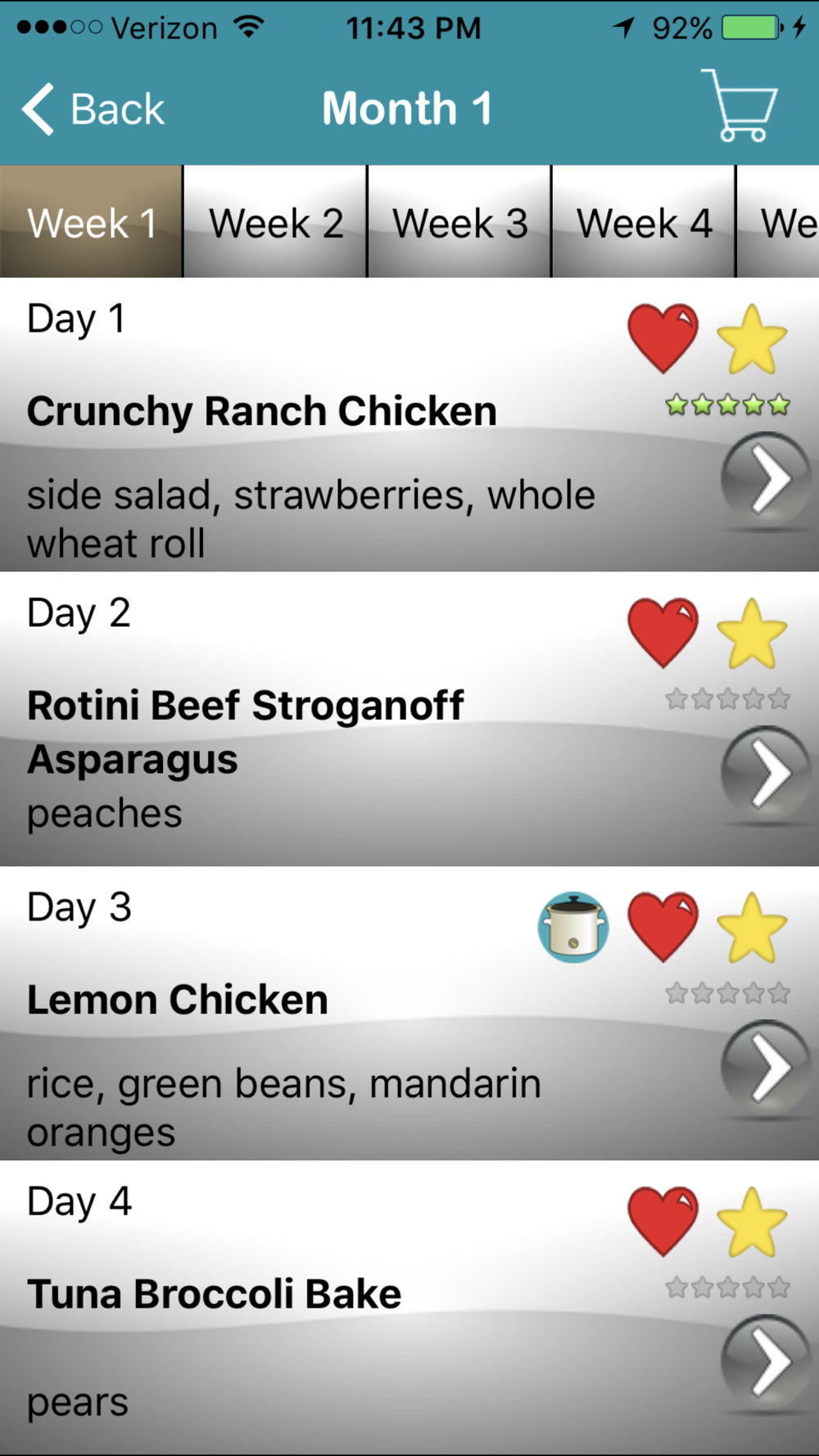Open Crunchy Ranch Chicken recipe arrow
The image size is (819, 1456).
coord(765,480)
